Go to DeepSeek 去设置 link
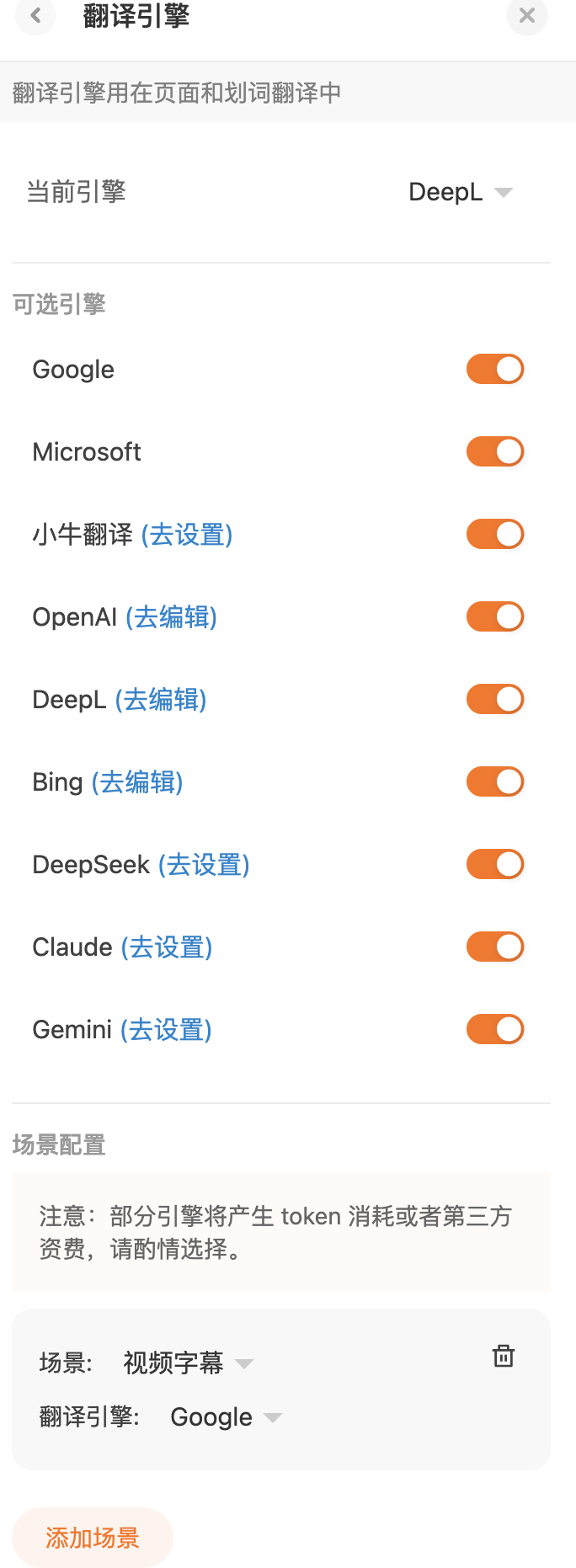This screenshot has width=576, height=1568. click(204, 865)
